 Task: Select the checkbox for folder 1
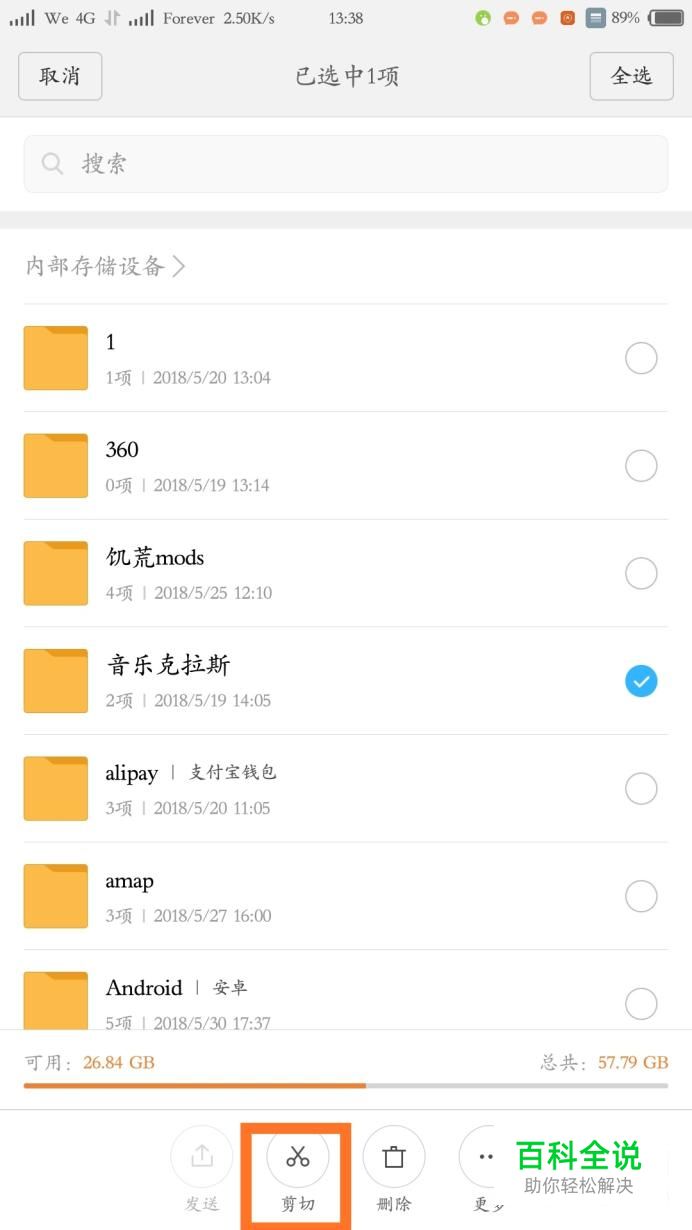coord(641,358)
